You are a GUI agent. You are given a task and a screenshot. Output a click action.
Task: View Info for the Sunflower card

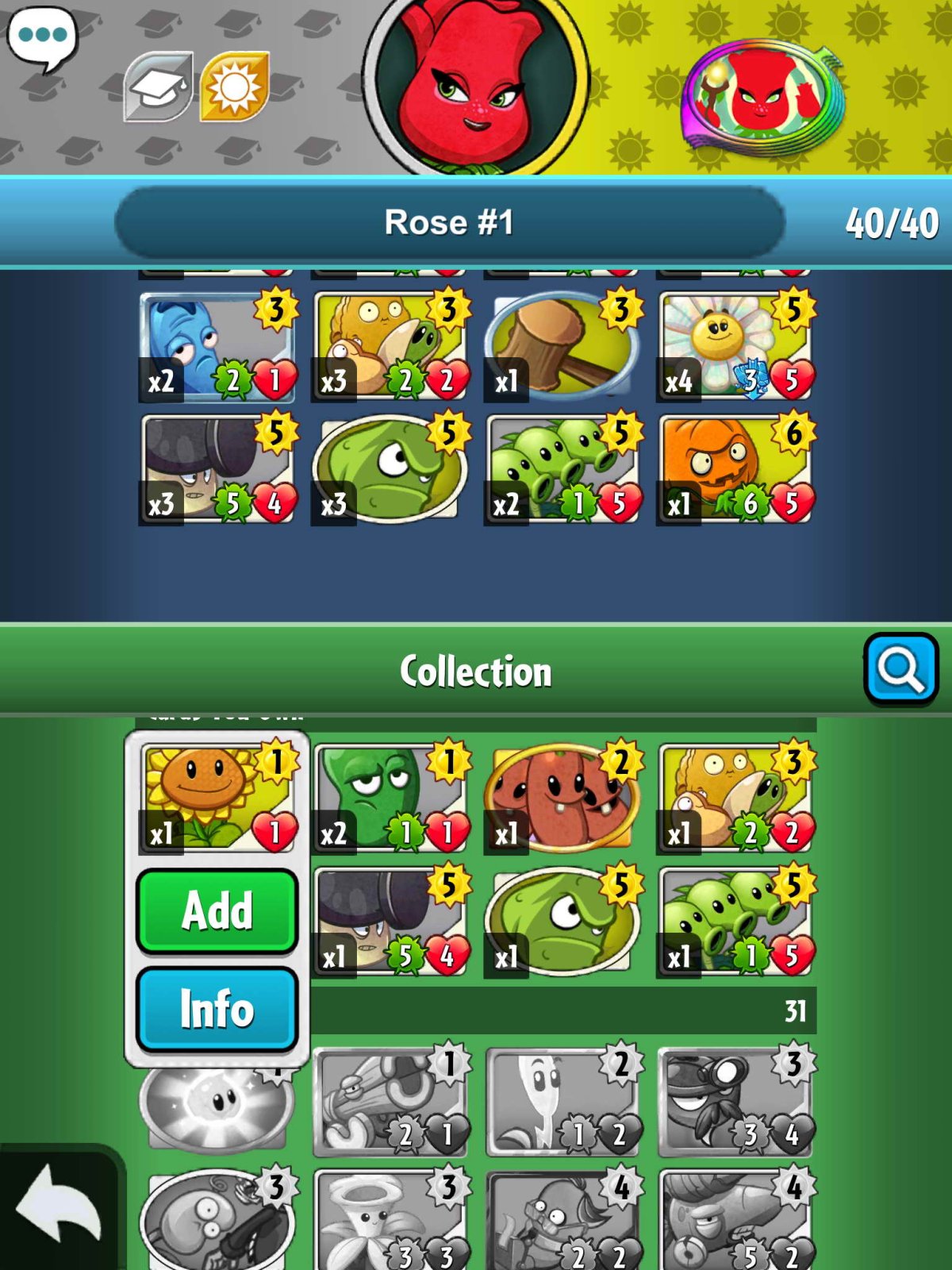[217, 1009]
